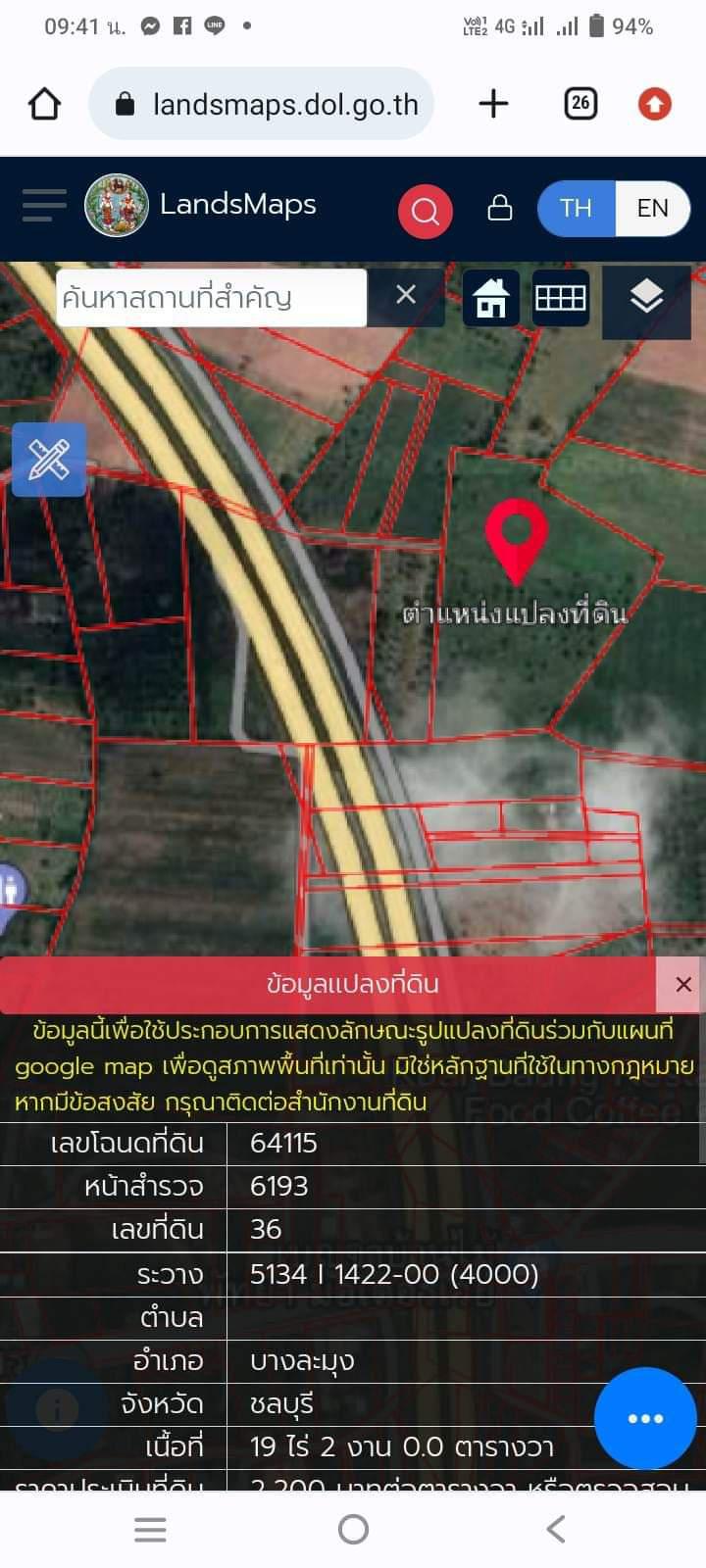Tap the house icon on map toolbar
This screenshot has height=1568, width=706.
[x=491, y=298]
